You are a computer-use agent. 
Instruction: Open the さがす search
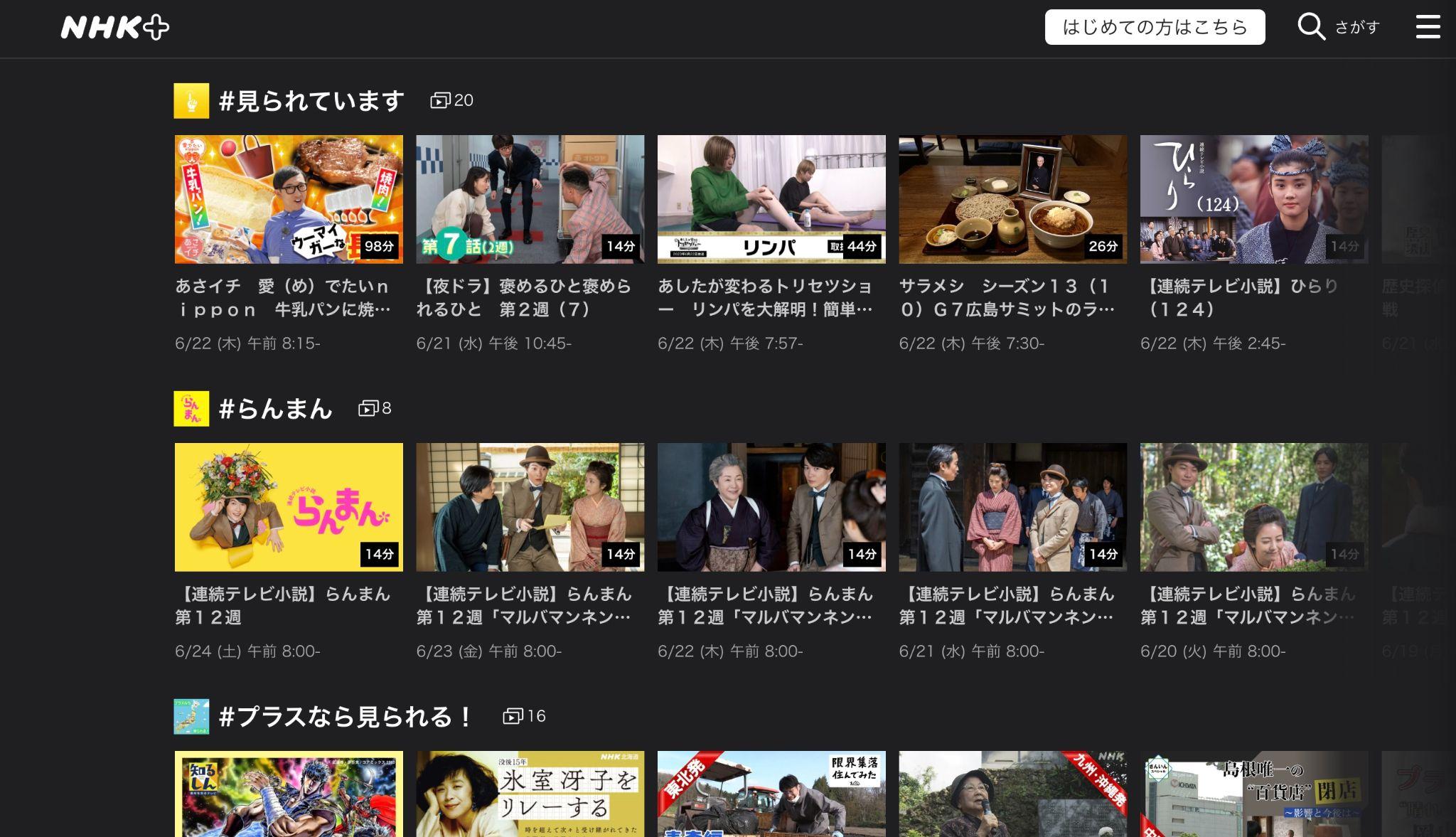(1338, 27)
